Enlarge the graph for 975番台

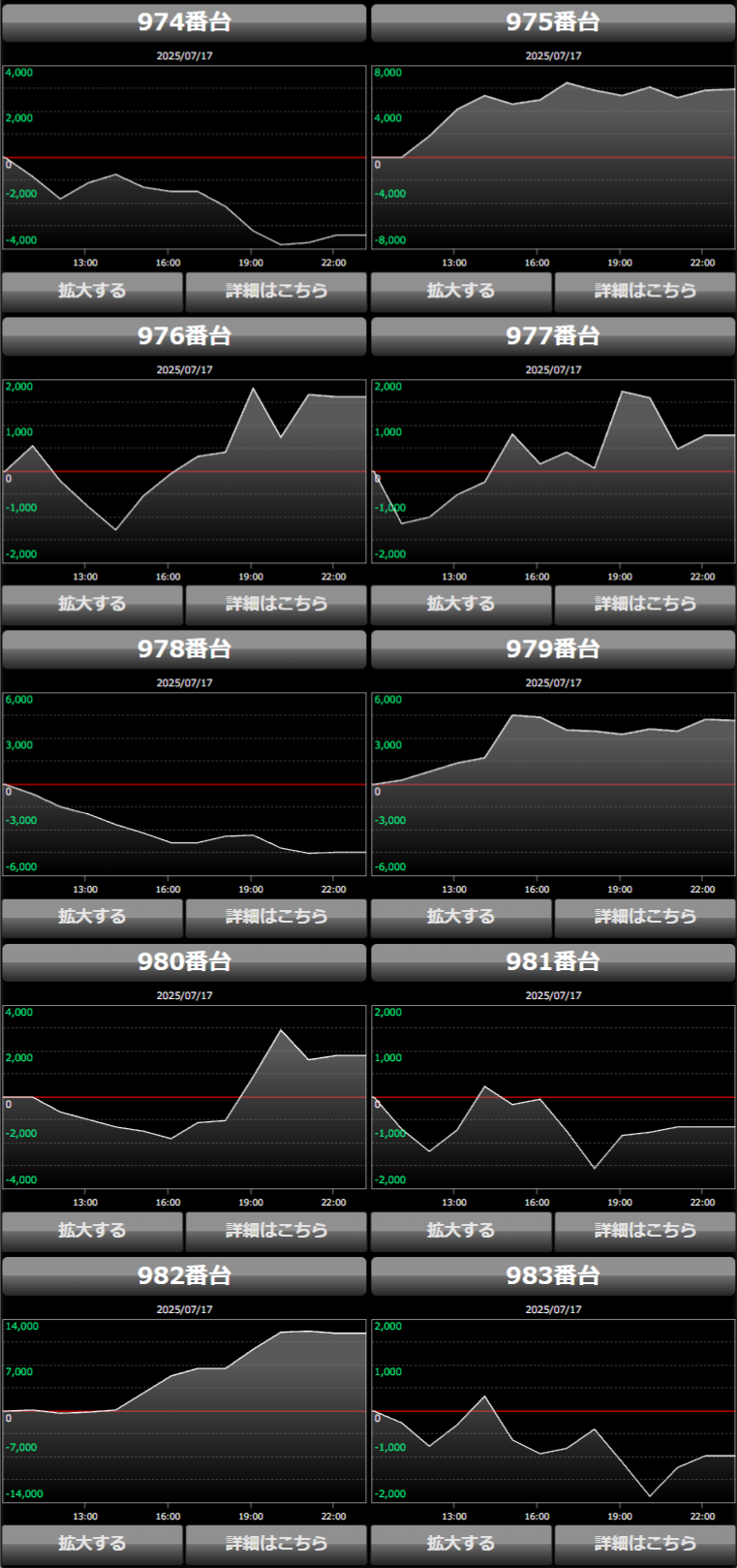(x=461, y=291)
